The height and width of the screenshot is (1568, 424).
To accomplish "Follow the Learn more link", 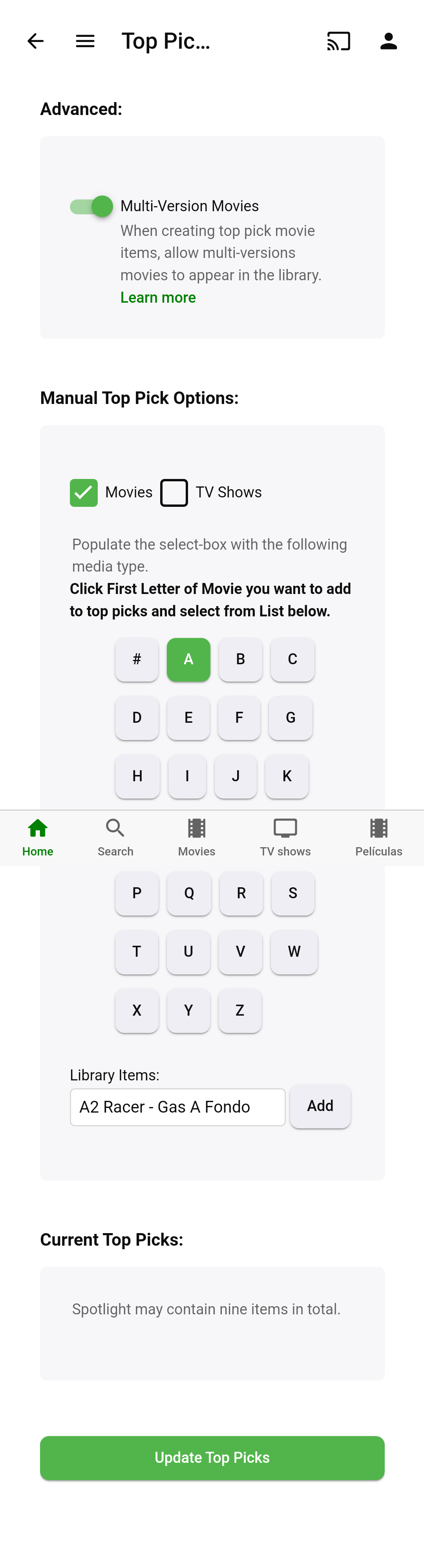I will click(157, 298).
